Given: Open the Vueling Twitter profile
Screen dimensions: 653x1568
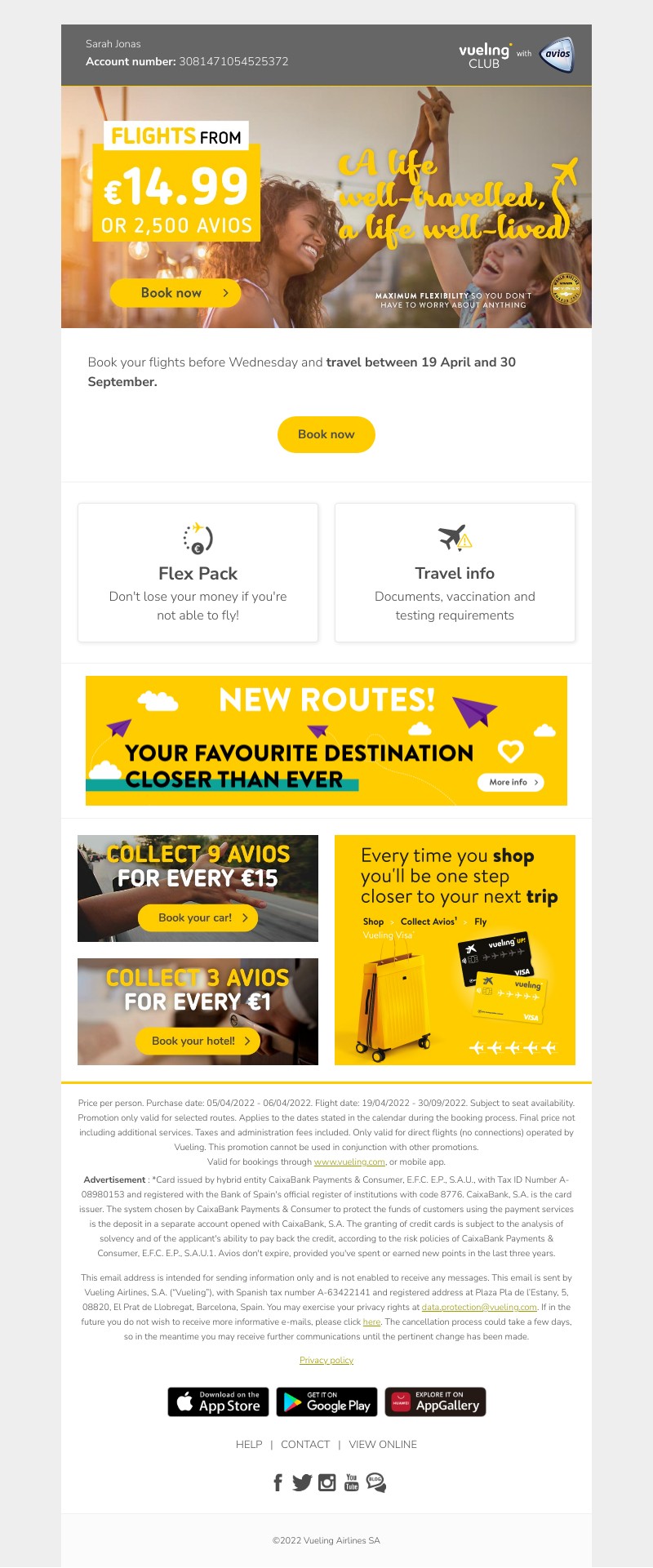Looking at the screenshot, I should point(302,1482).
